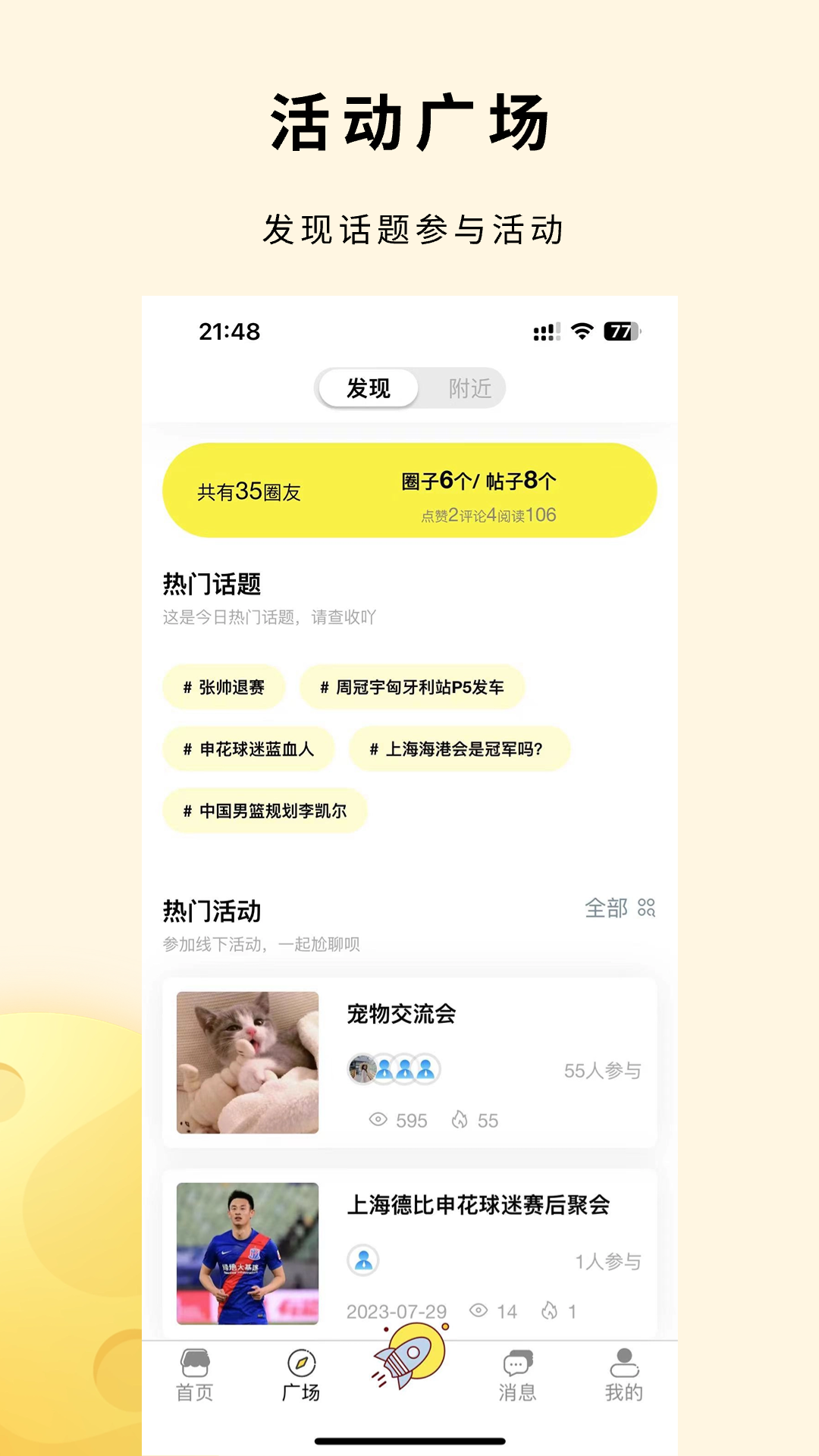The image size is (819, 1456).
Task: Select the 发现 tab
Action: click(x=368, y=388)
